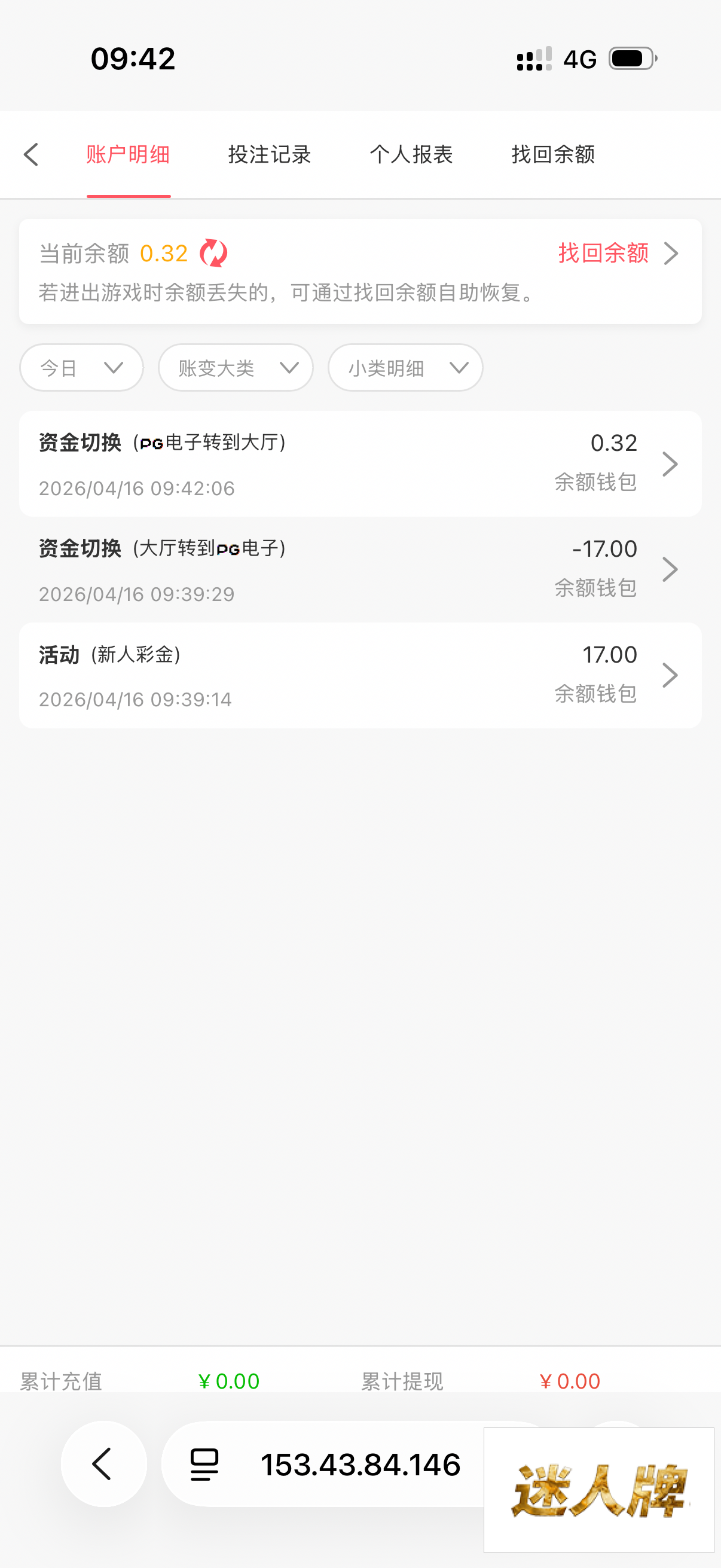Switch to the 个人报表 tab
This screenshot has height=1568, width=721.
coord(411,155)
